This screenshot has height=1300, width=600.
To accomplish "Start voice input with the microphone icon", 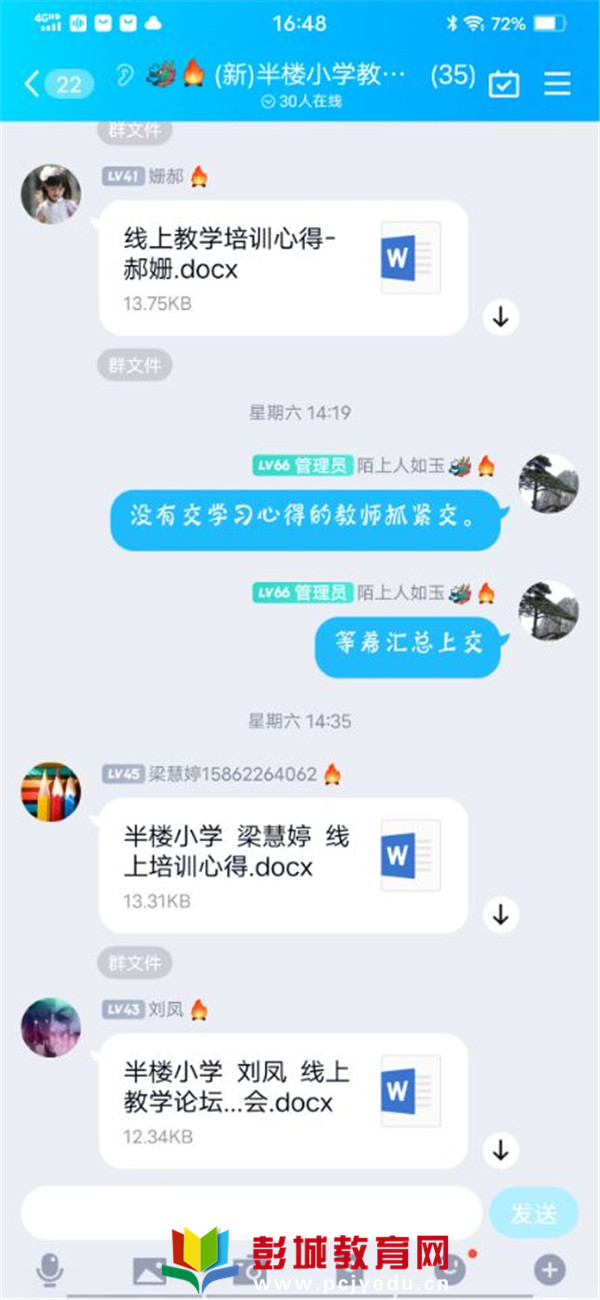I will pyautogui.click(x=49, y=1270).
